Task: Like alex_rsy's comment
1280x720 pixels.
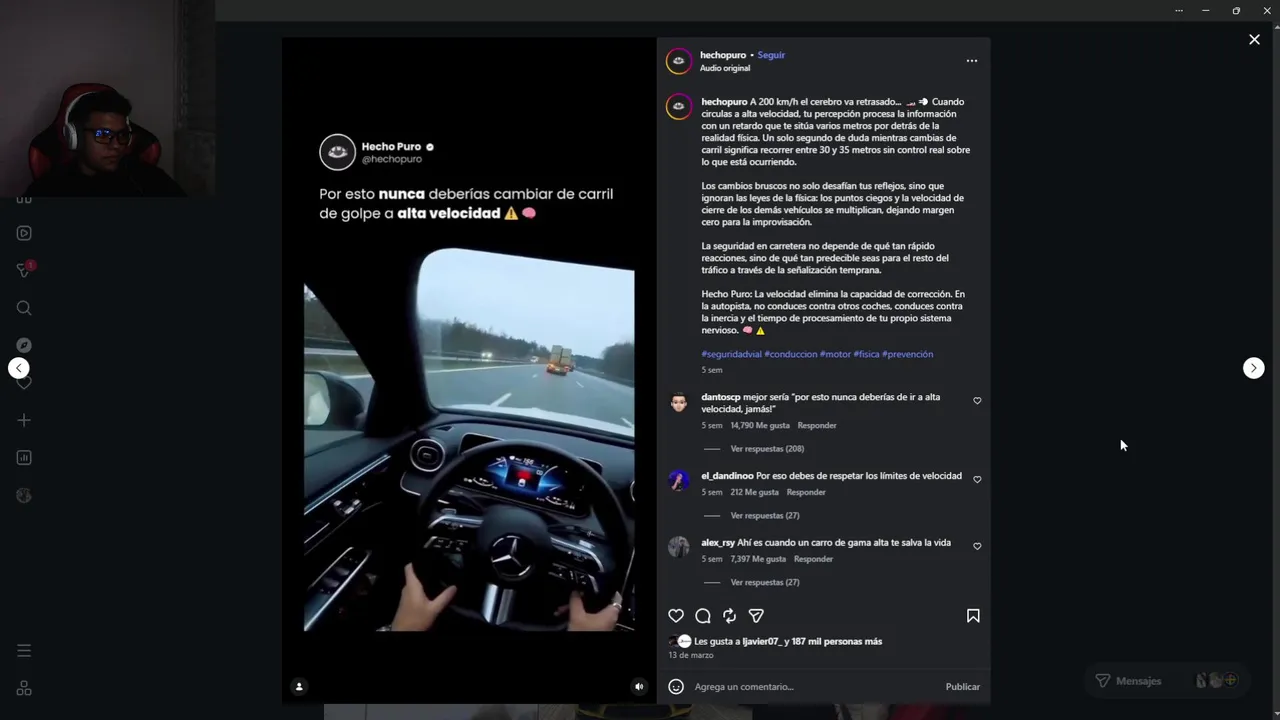Action: coord(977,546)
